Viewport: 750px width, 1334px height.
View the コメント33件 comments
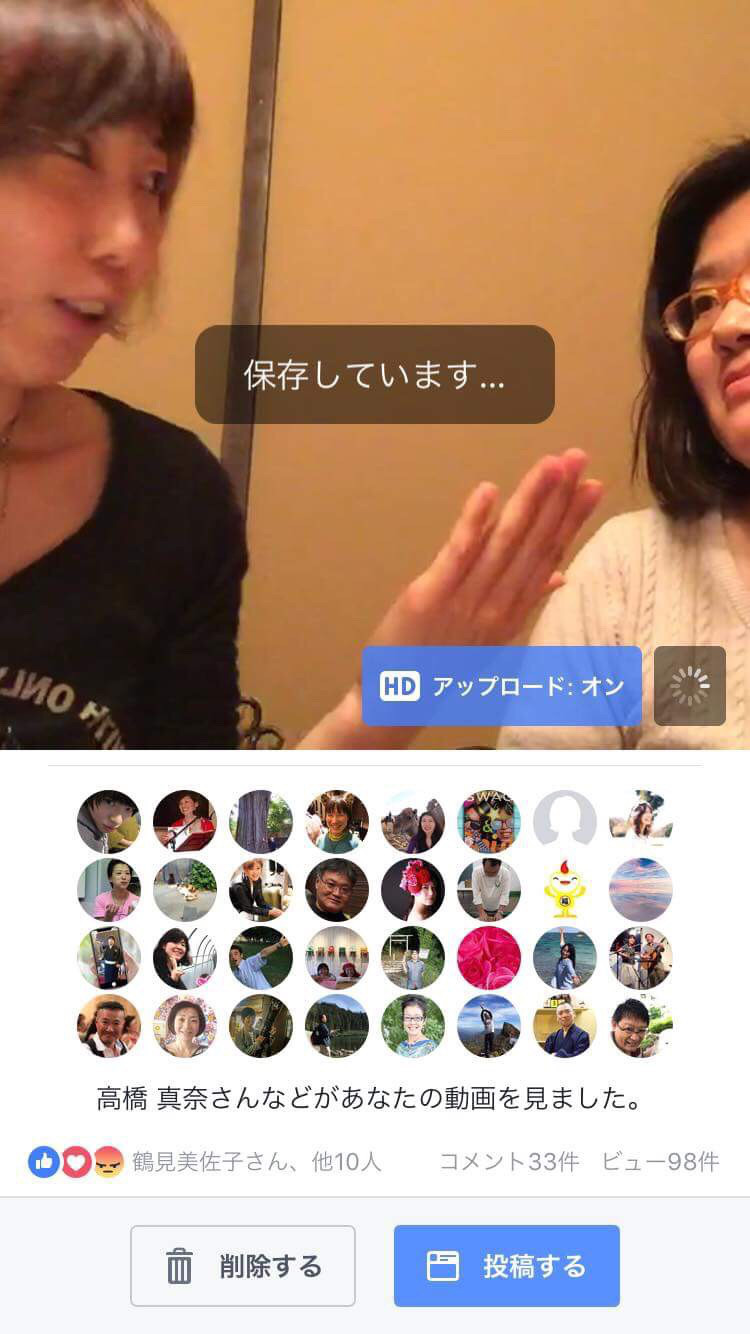click(x=509, y=1162)
